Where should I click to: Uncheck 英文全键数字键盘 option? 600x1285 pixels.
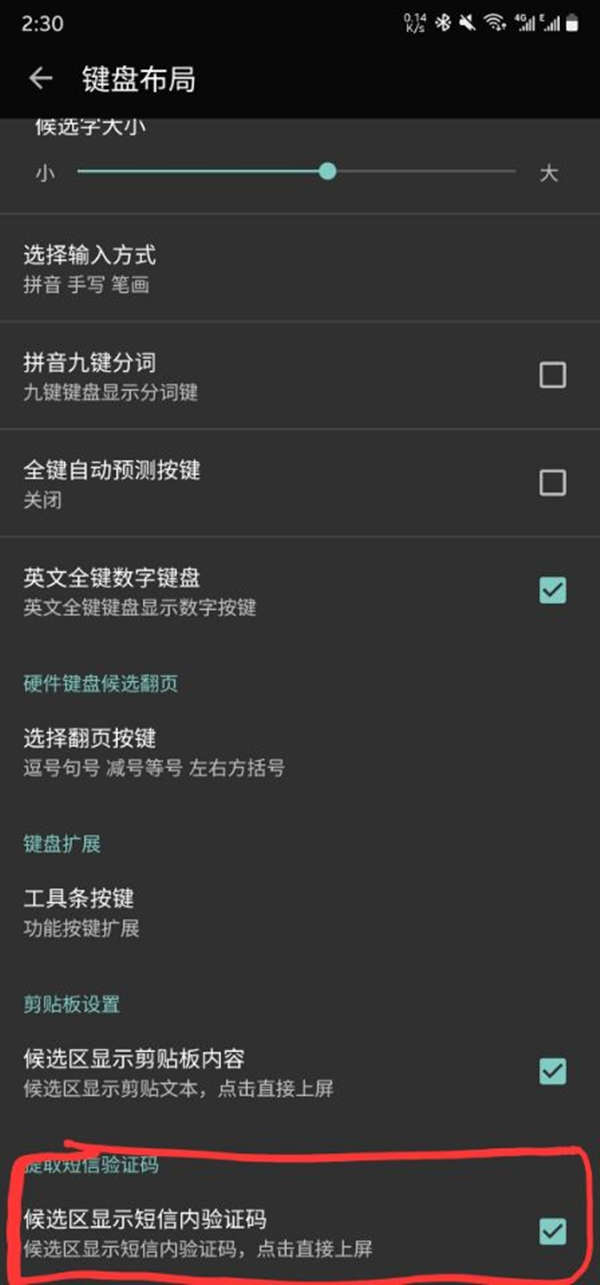(552, 590)
